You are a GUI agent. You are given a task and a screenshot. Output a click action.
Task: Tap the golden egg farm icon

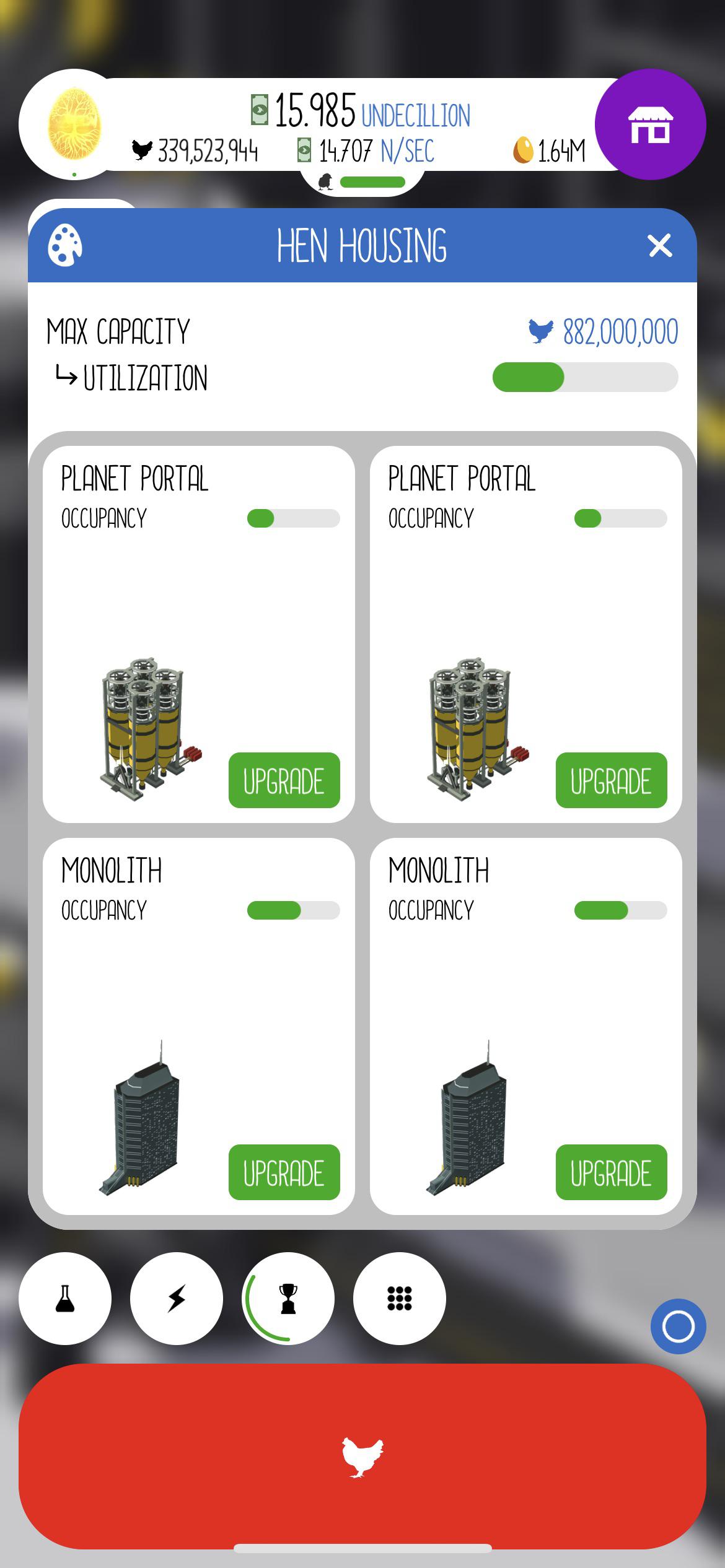tap(74, 124)
